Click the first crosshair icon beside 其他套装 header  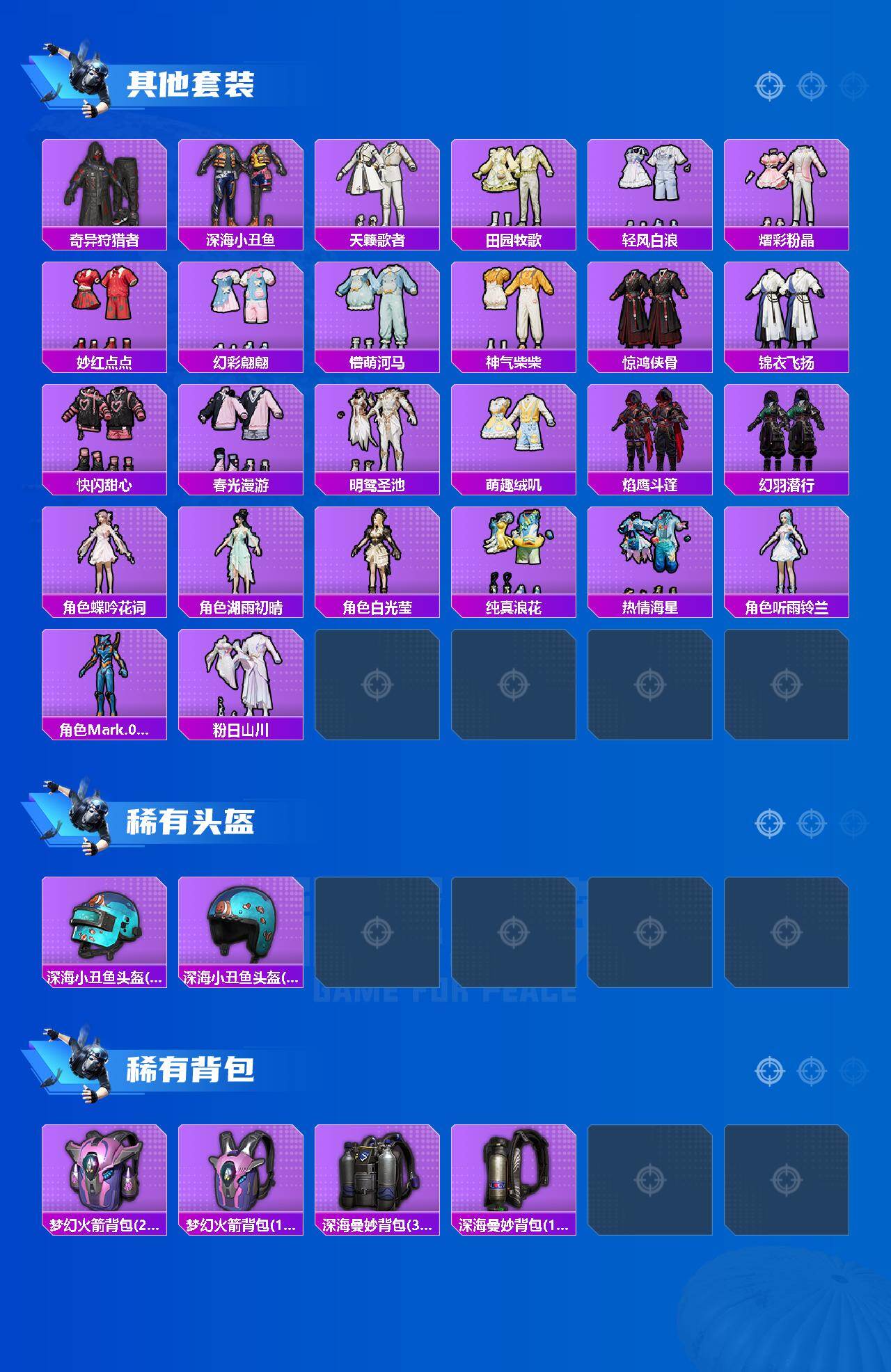769,87
